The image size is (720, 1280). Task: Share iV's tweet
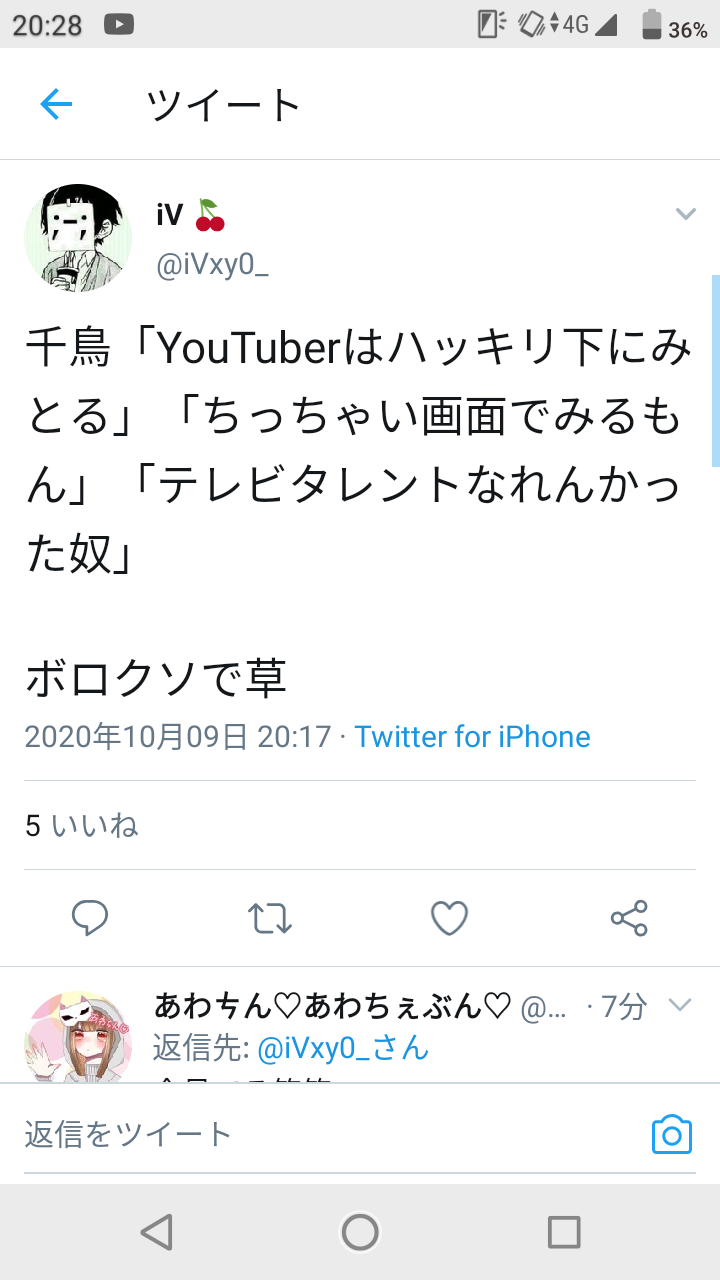(629, 918)
